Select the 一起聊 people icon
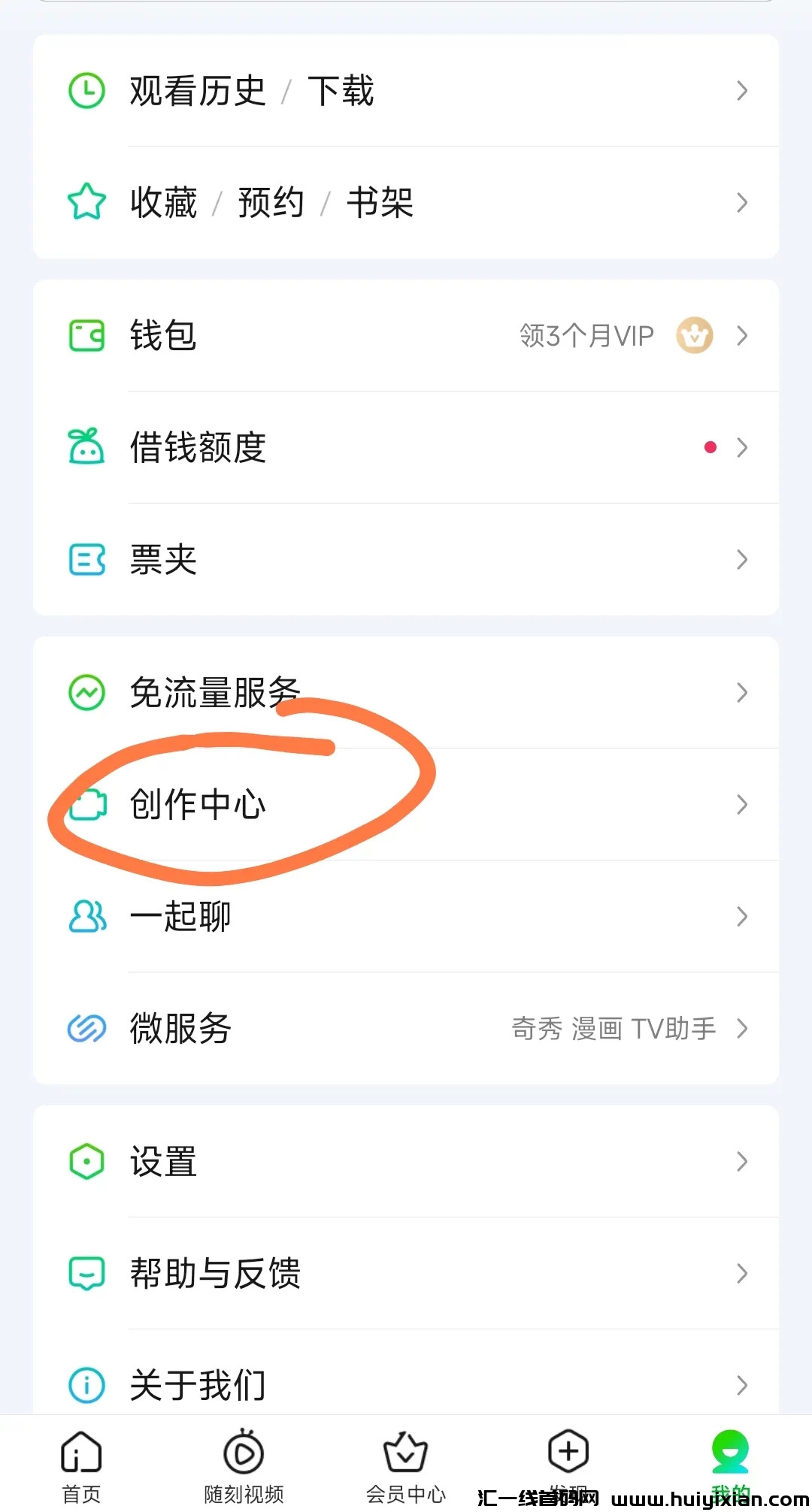Screen dimensions: 812x1512 [86, 918]
